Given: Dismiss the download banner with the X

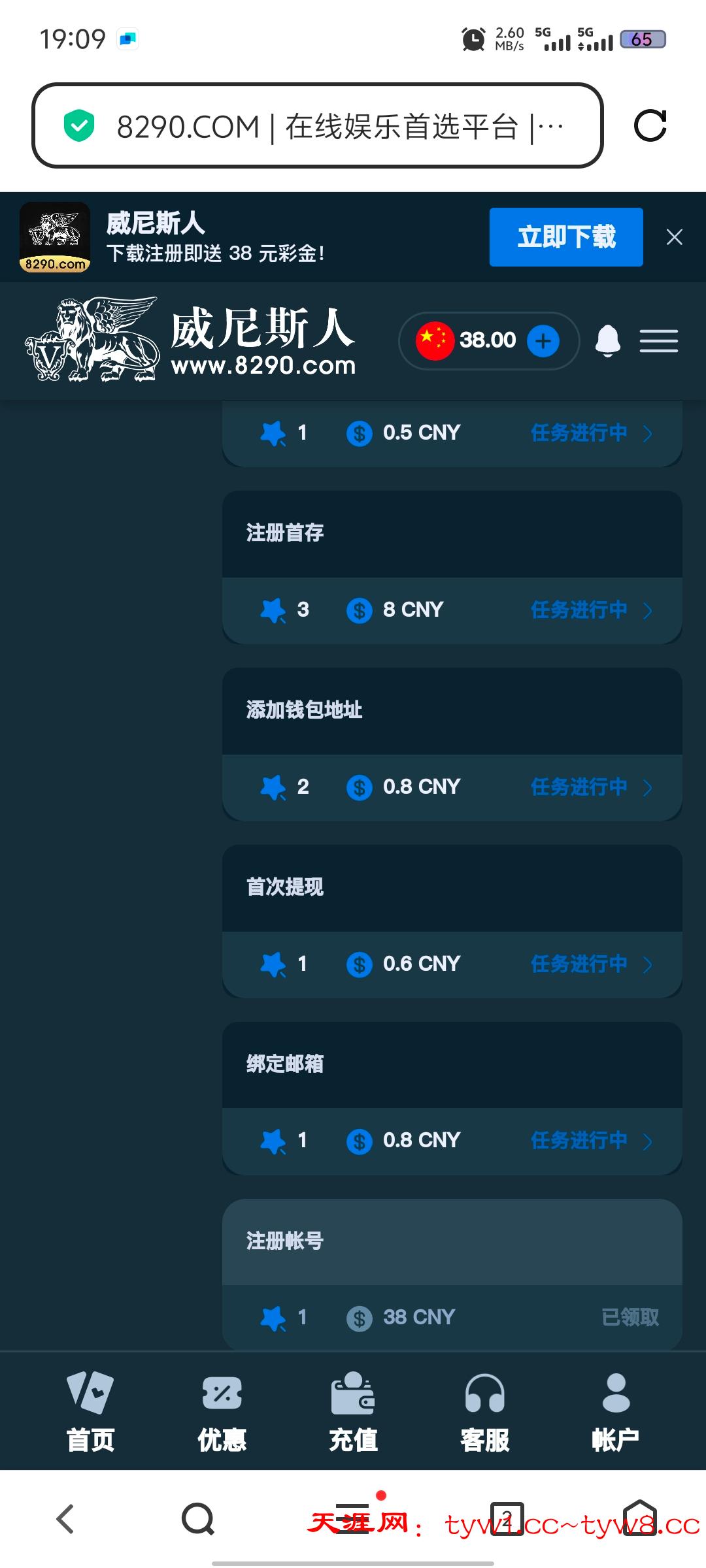Looking at the screenshot, I should click(x=675, y=237).
